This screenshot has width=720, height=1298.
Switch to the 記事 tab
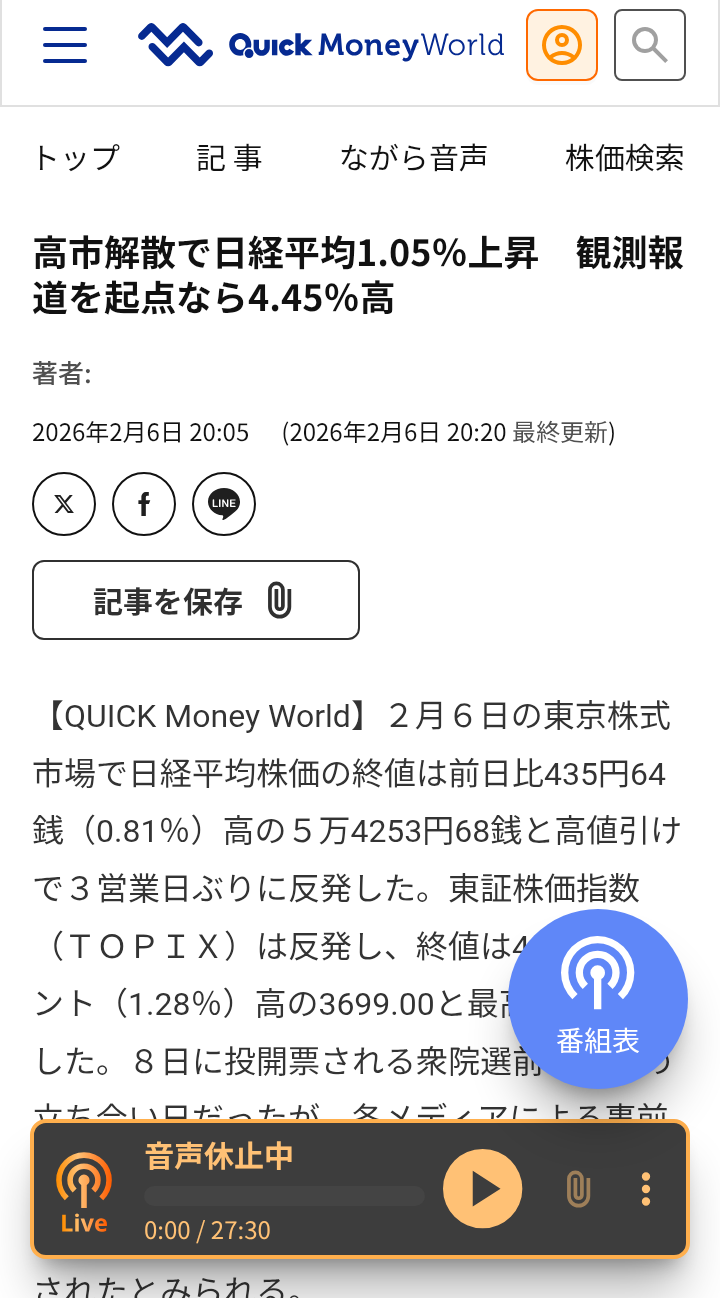click(x=229, y=158)
